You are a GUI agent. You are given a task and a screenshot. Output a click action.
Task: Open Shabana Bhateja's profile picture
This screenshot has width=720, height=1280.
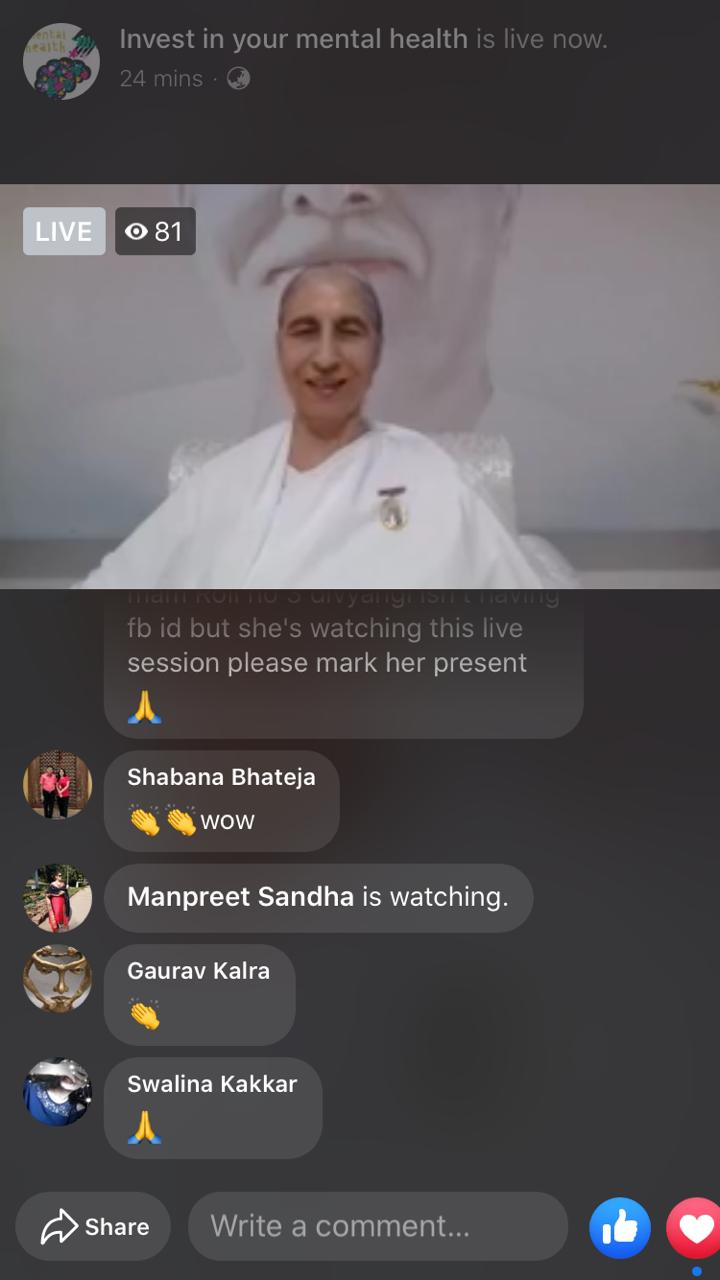click(x=58, y=785)
